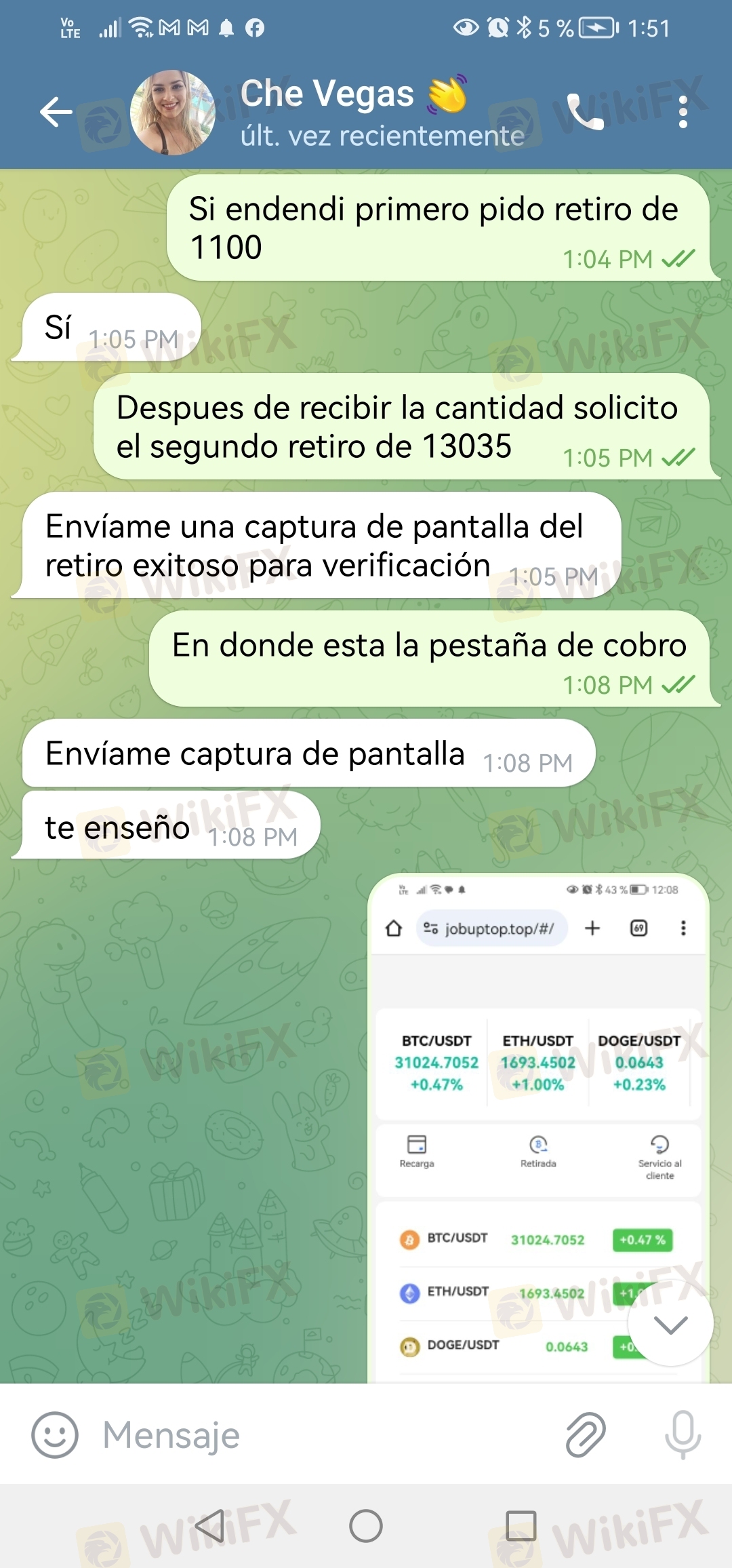
Task: Record a voice message with the microphone
Action: coord(683,1434)
